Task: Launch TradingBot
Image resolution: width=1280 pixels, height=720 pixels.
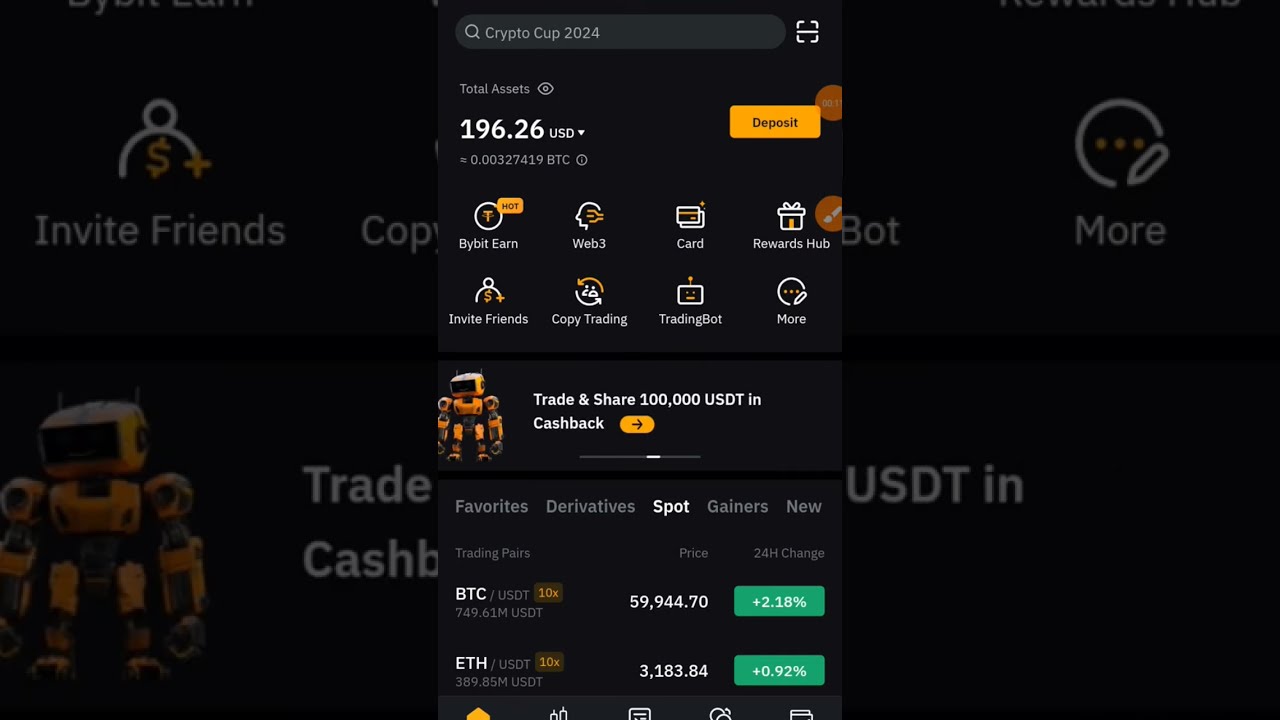Action: (x=690, y=301)
